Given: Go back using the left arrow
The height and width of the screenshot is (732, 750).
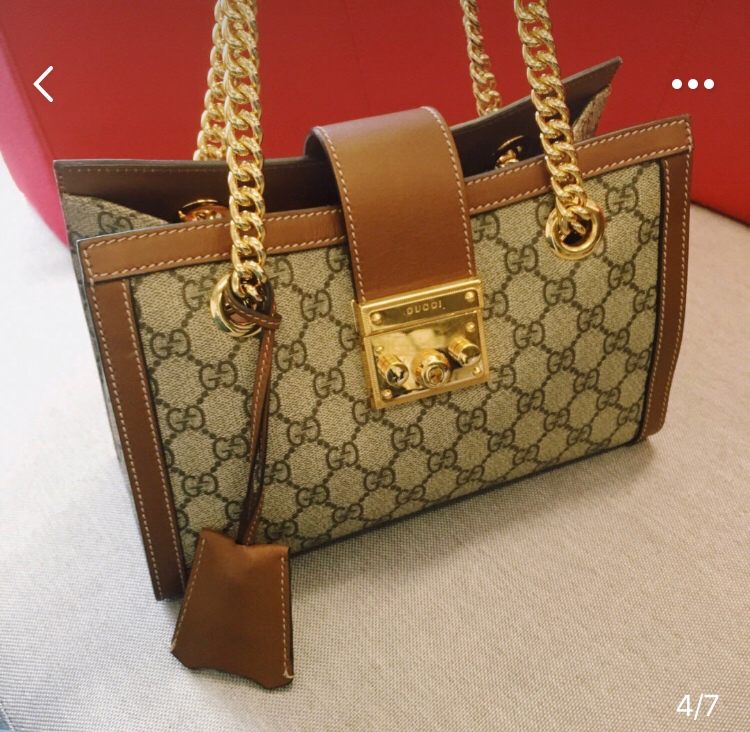Looking at the screenshot, I should 43,84.
